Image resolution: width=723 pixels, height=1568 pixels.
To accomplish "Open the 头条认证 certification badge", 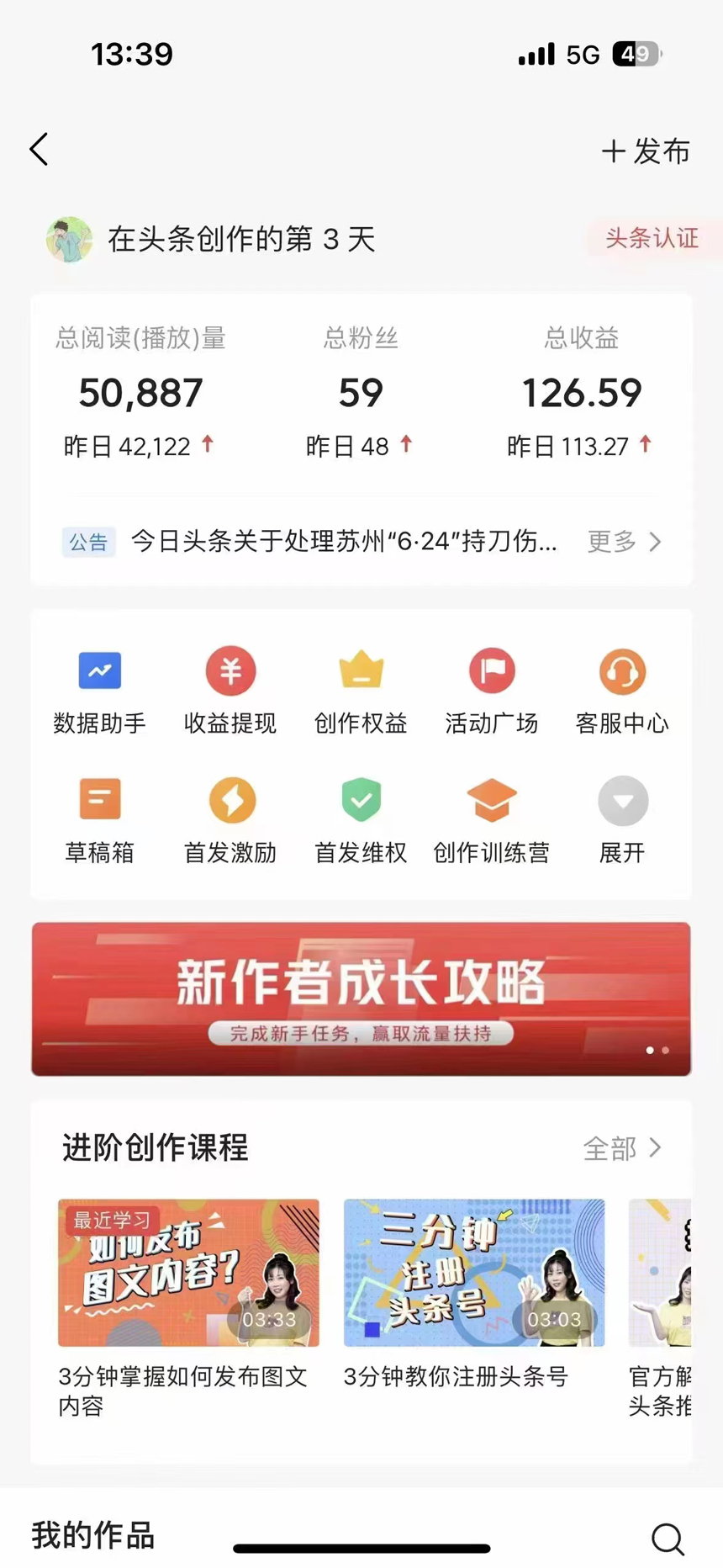I will 652,239.
